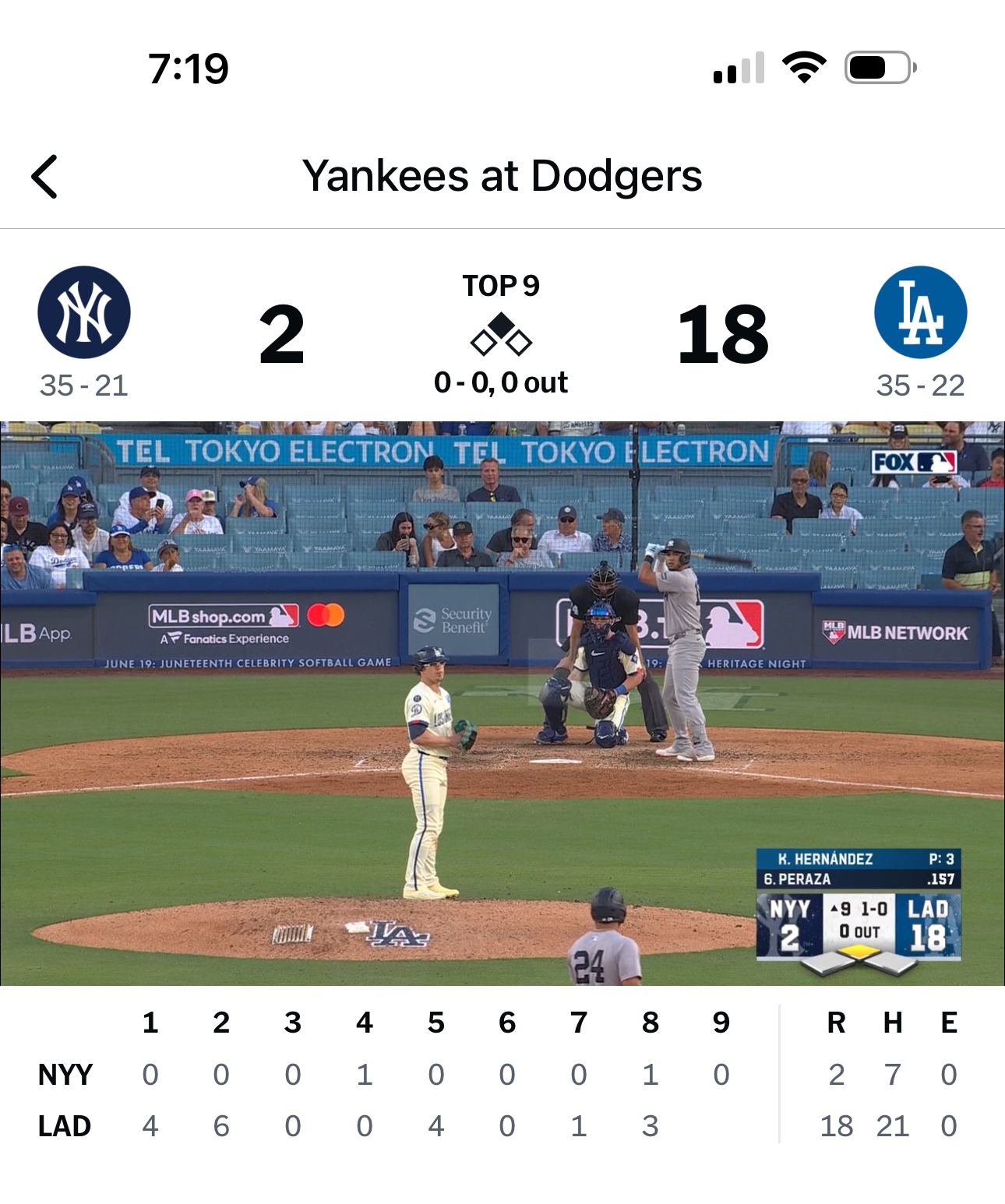Open the Yankees team logo
This screenshot has height=1204, width=1005.
(84, 313)
